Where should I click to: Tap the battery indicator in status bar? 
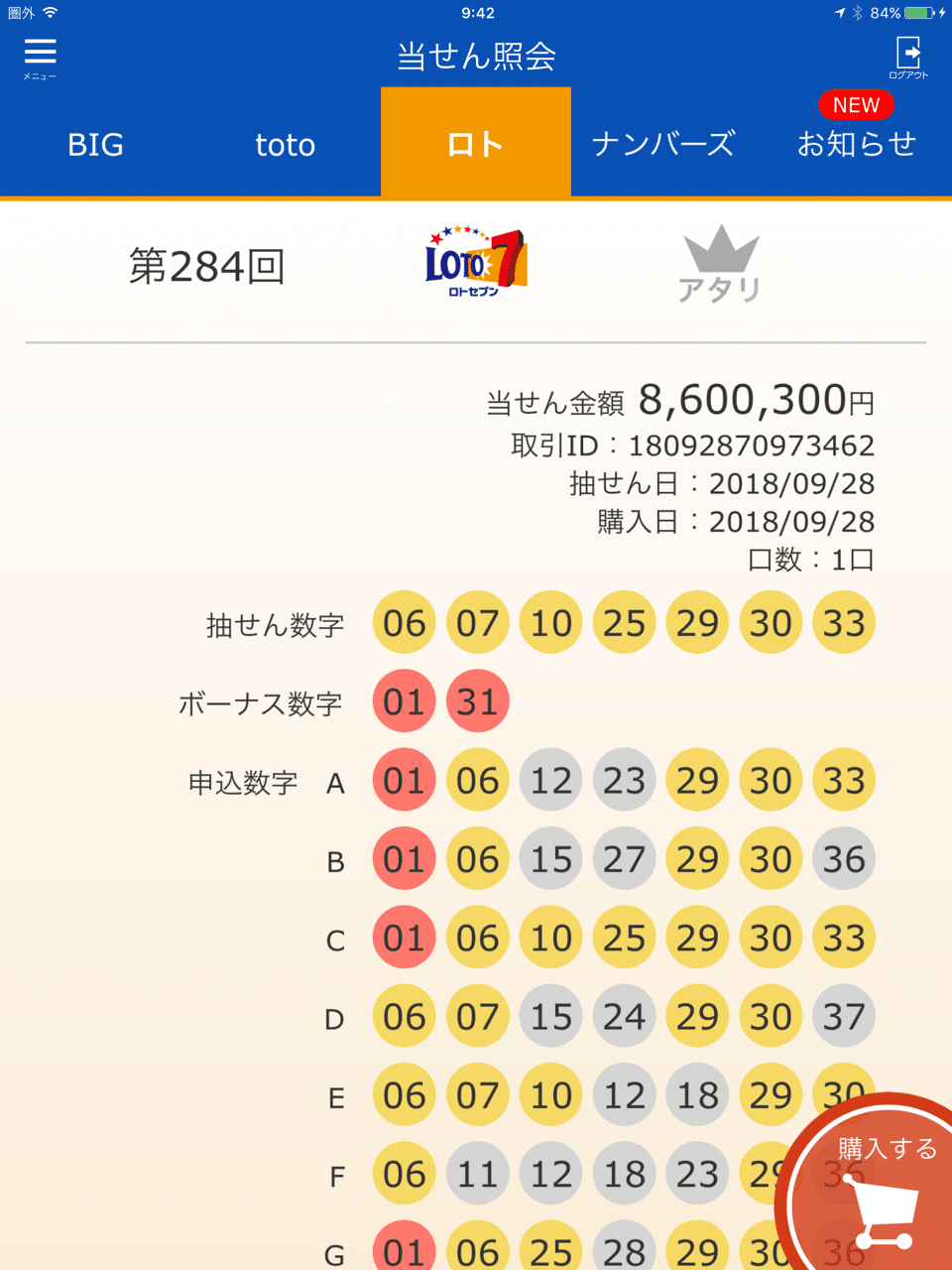coord(917,13)
